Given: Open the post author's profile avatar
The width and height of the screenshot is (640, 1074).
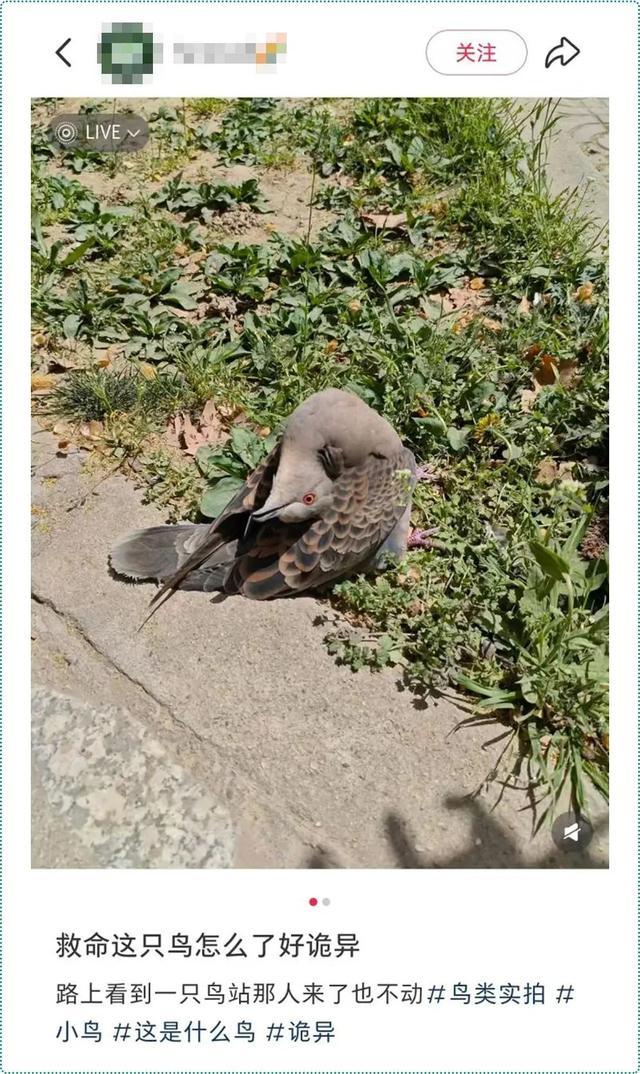Looking at the screenshot, I should click(x=126, y=53).
